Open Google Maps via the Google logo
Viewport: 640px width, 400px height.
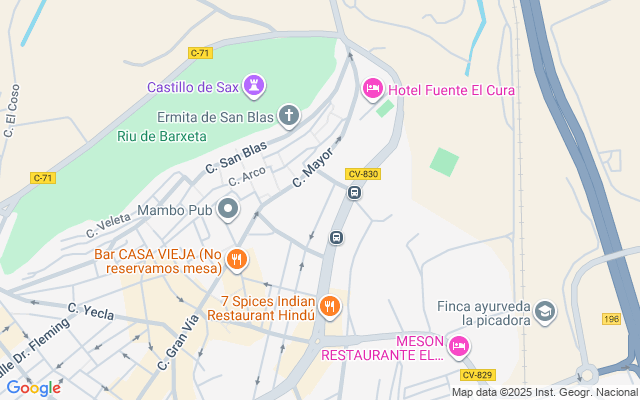33,388
